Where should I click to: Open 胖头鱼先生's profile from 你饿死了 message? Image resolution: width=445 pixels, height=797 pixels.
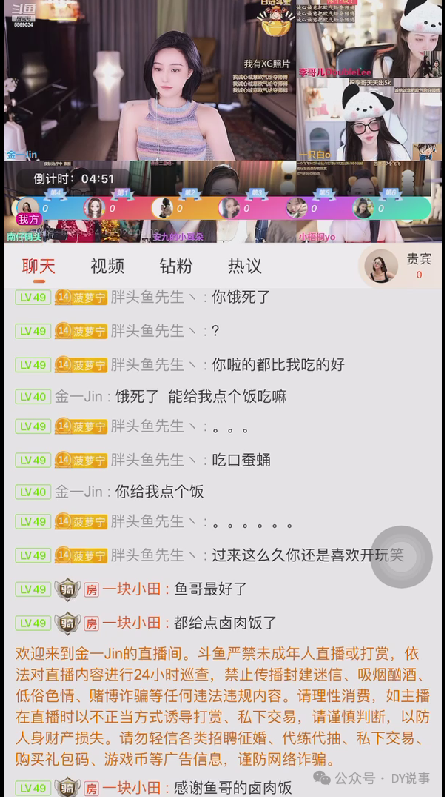pos(153,297)
